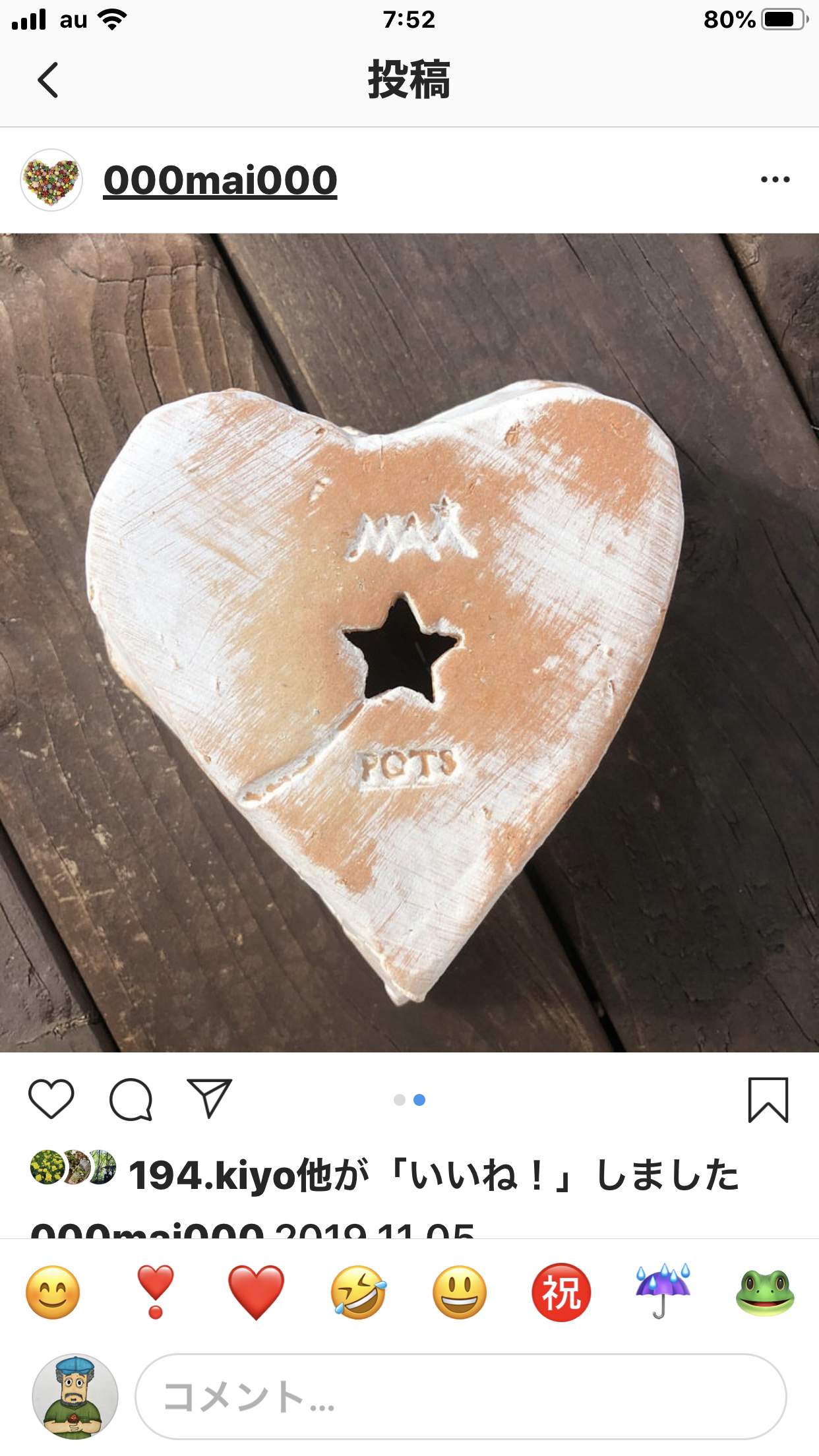Insert the heart exclamation emoji
819x1456 pixels.
[x=155, y=1292]
